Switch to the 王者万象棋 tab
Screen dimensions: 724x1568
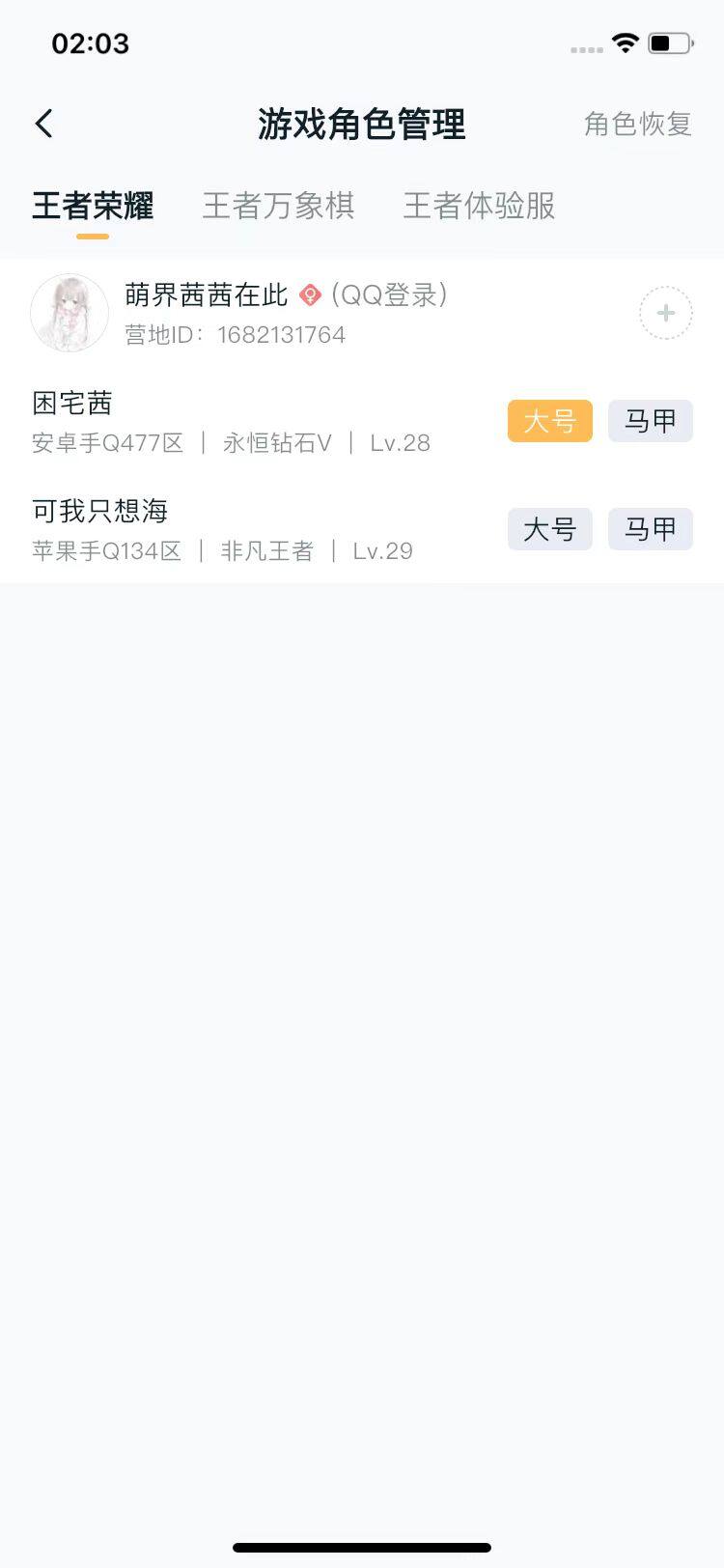pyautogui.click(x=279, y=206)
